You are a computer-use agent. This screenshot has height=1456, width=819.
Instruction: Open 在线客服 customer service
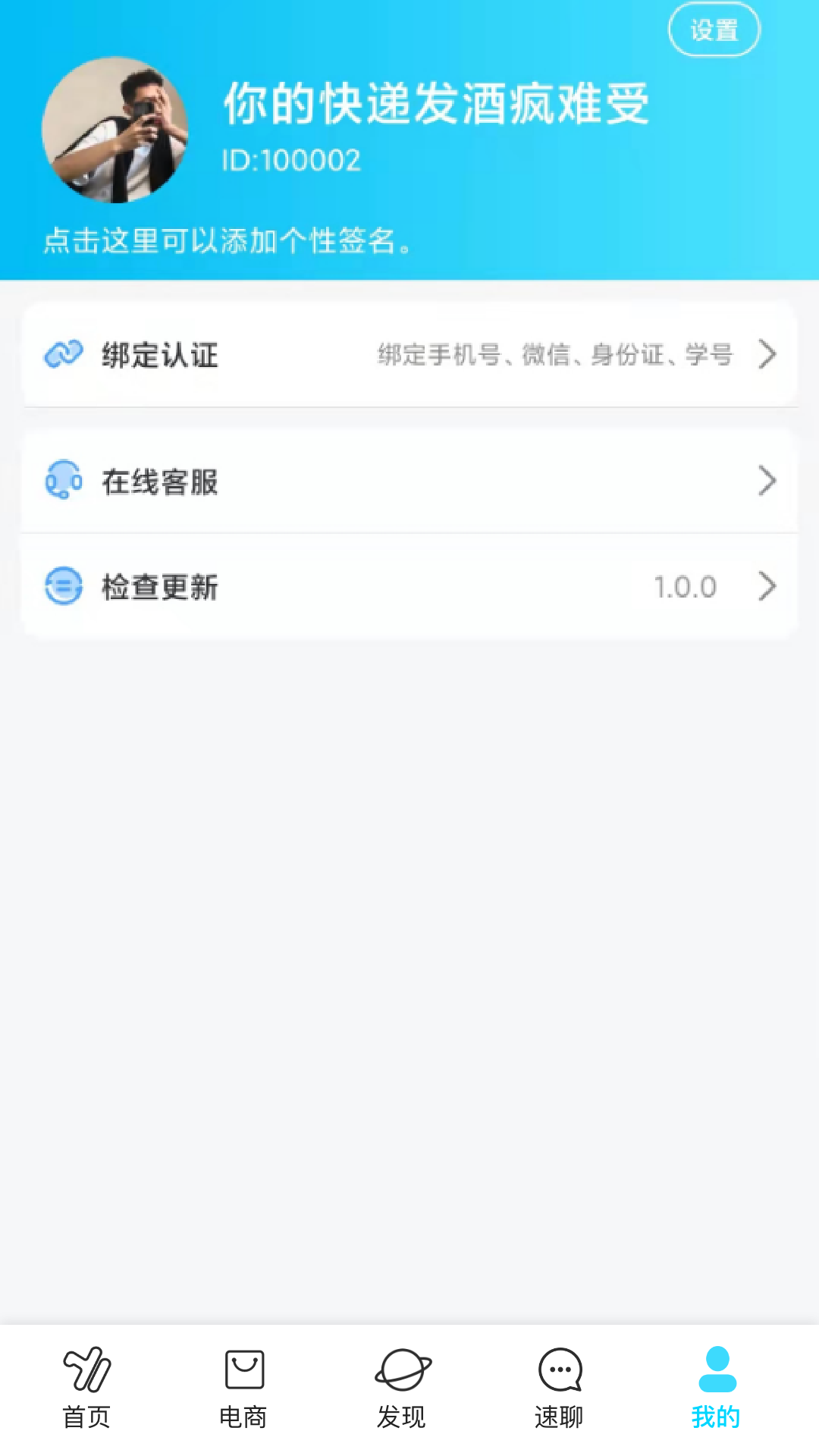coord(409,482)
